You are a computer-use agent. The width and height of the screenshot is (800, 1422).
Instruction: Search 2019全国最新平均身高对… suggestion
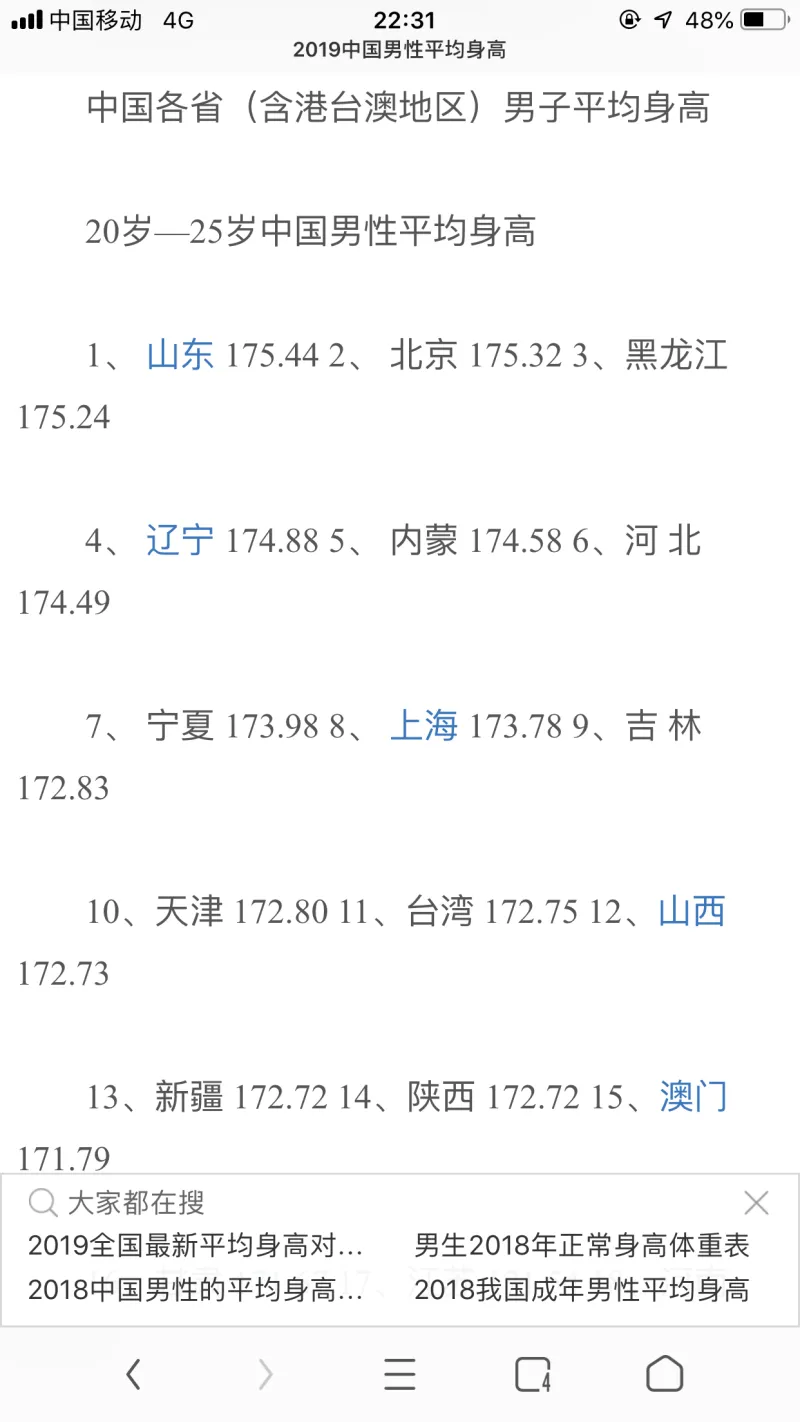196,1246
